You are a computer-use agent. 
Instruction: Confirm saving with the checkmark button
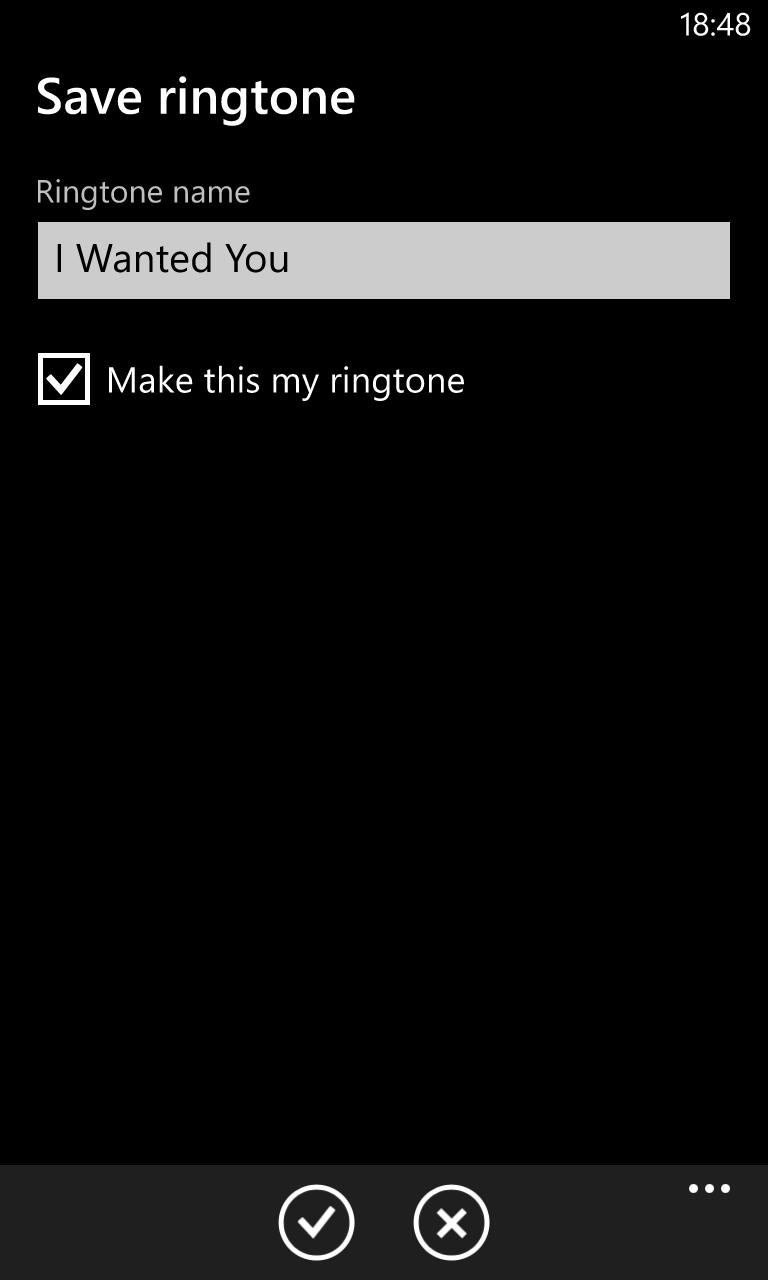pyautogui.click(x=316, y=1222)
